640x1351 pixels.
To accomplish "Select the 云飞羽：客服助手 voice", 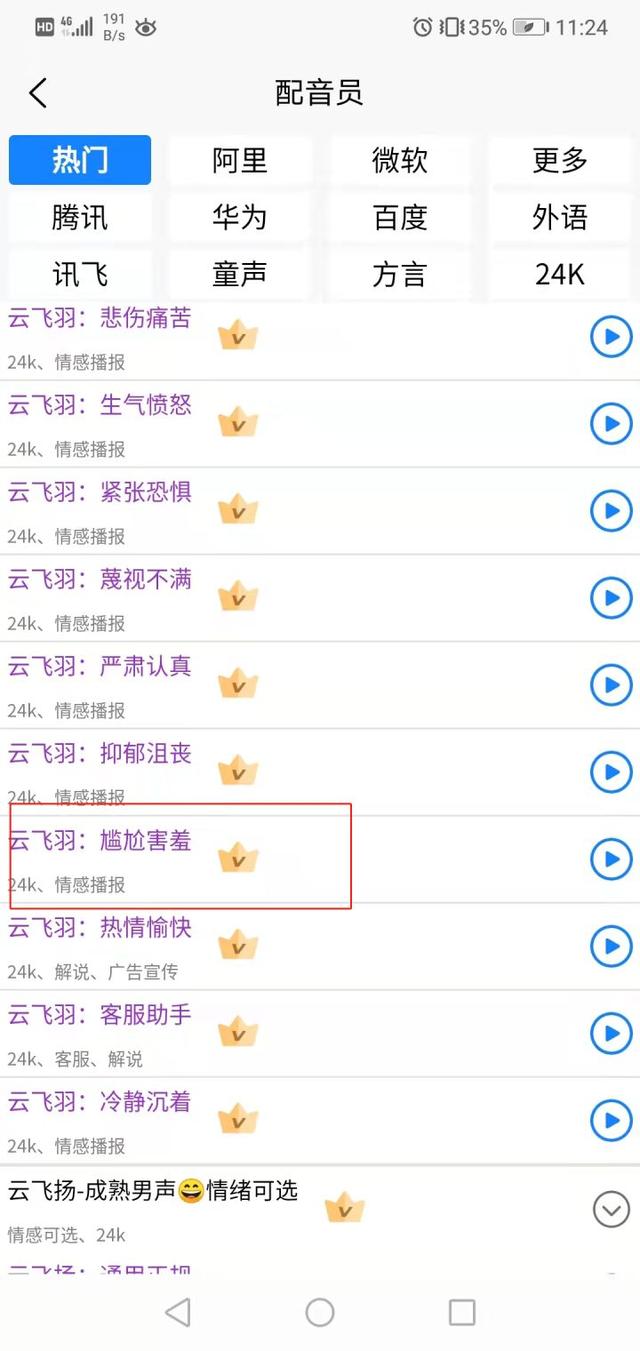I will [100, 1015].
